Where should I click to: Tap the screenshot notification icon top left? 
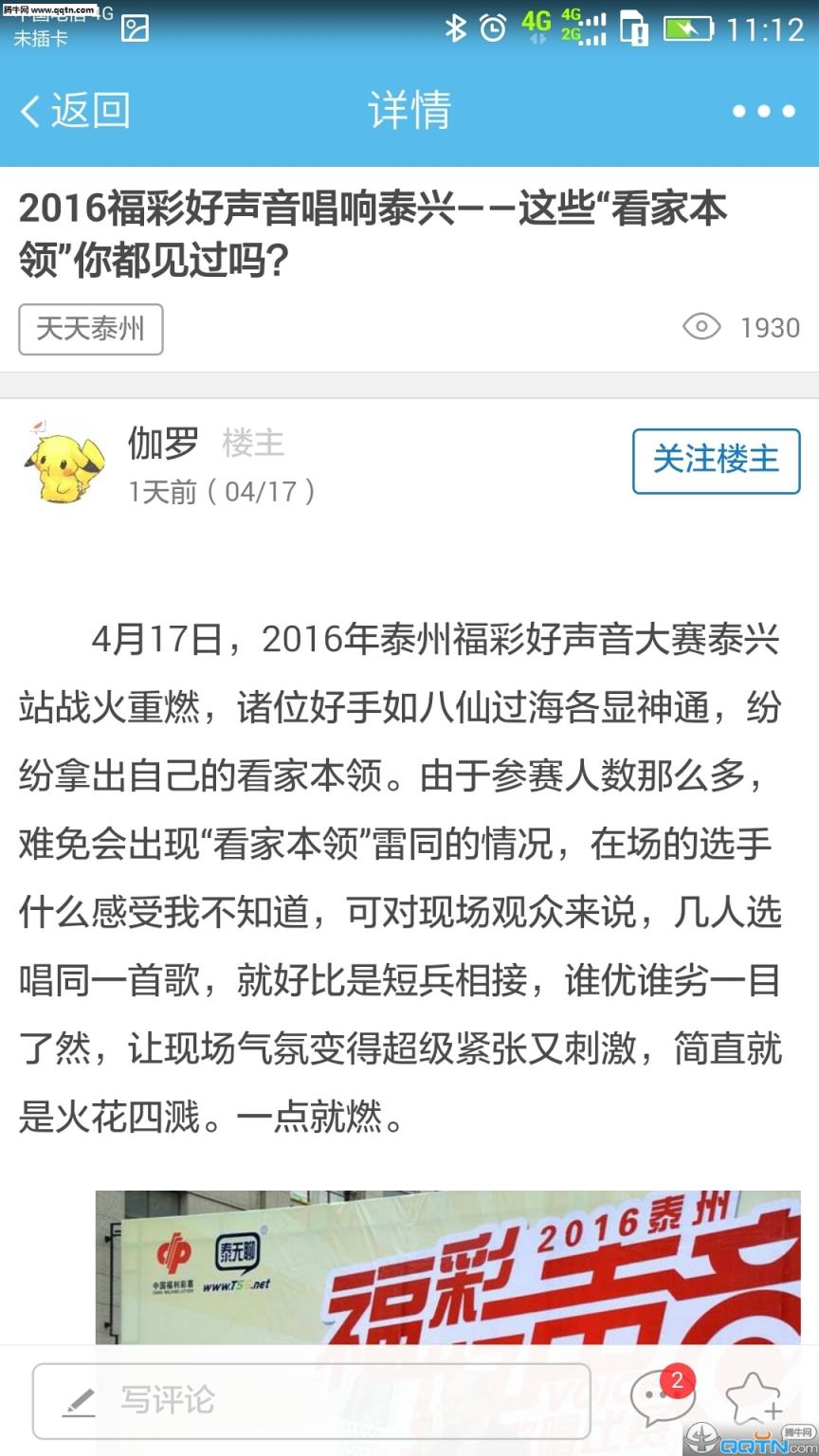(x=136, y=28)
